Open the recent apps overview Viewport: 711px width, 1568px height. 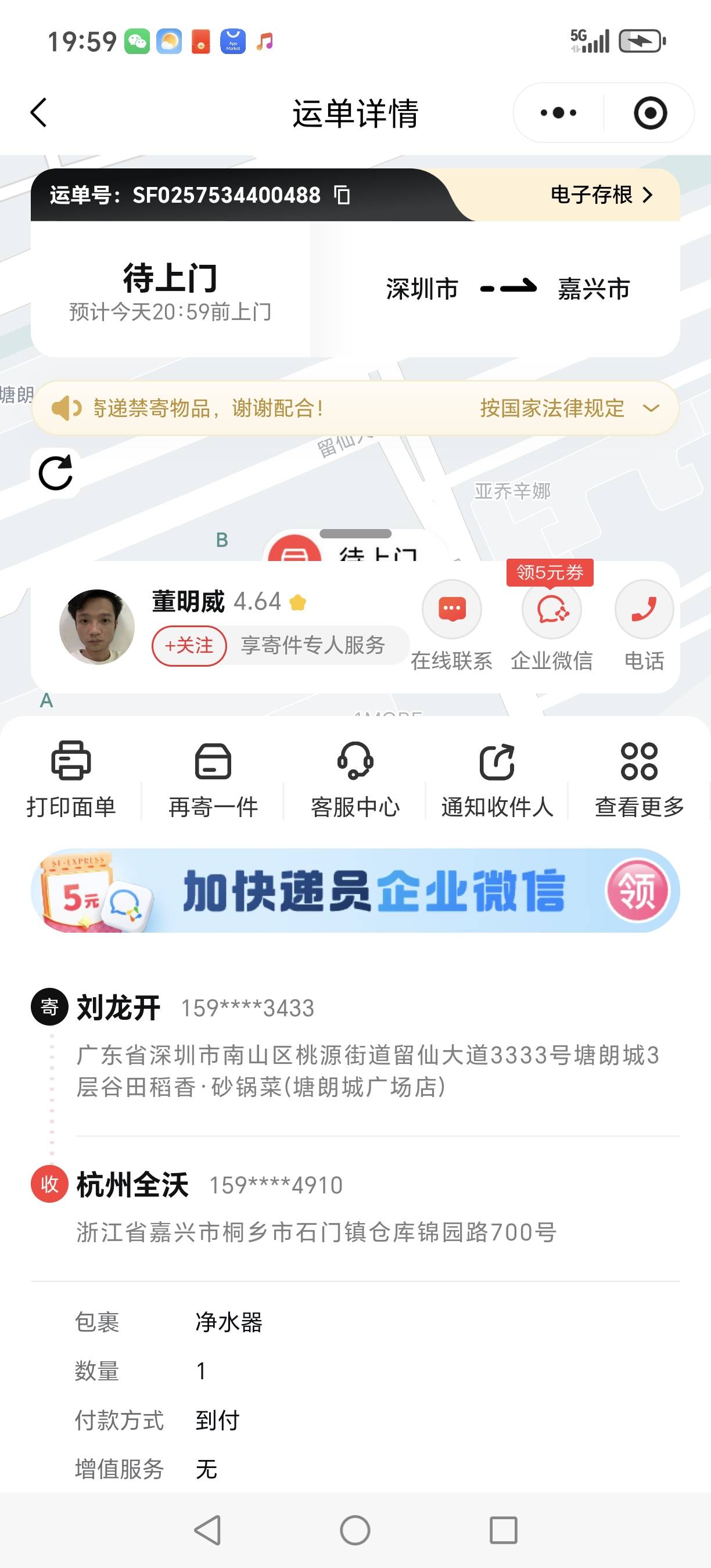click(x=504, y=1530)
